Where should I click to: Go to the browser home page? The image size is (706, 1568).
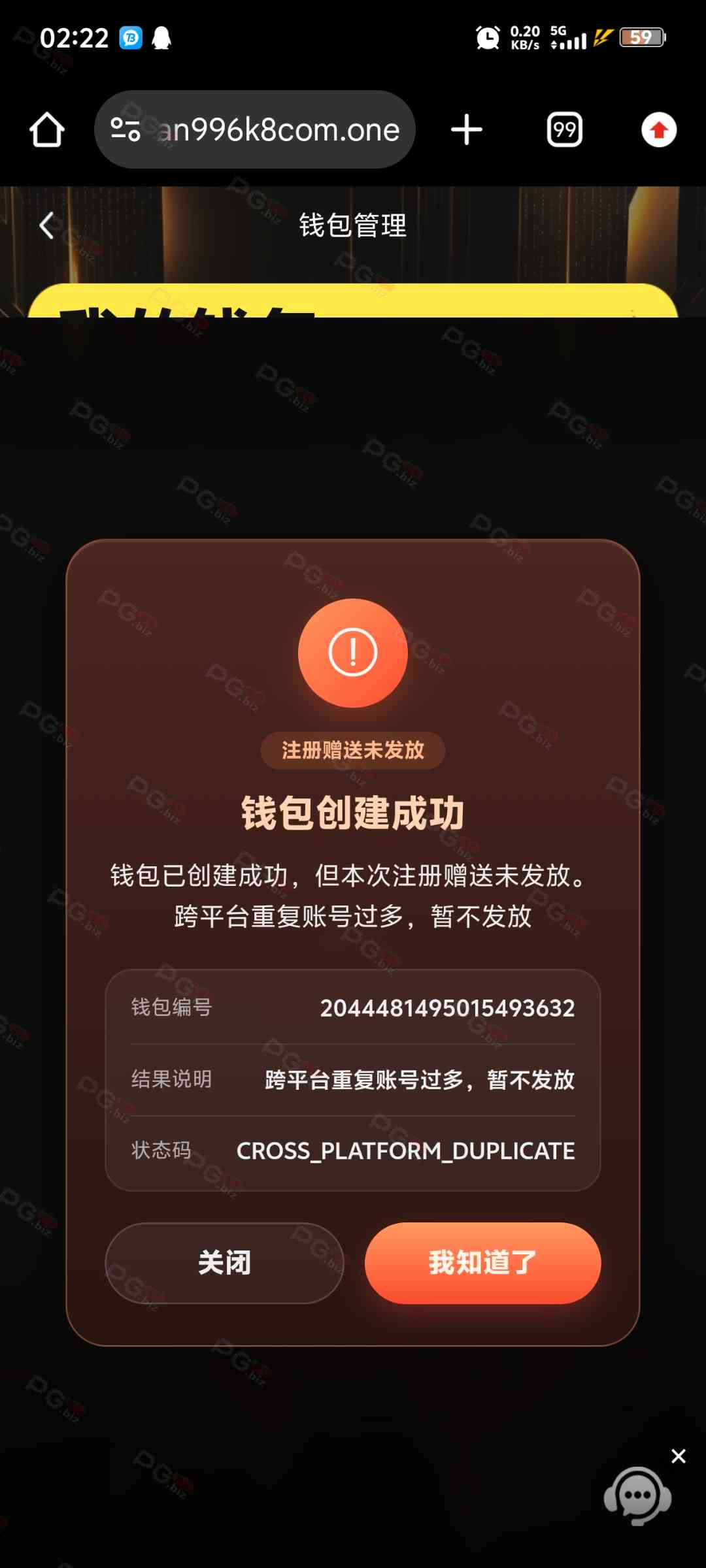[x=47, y=129]
